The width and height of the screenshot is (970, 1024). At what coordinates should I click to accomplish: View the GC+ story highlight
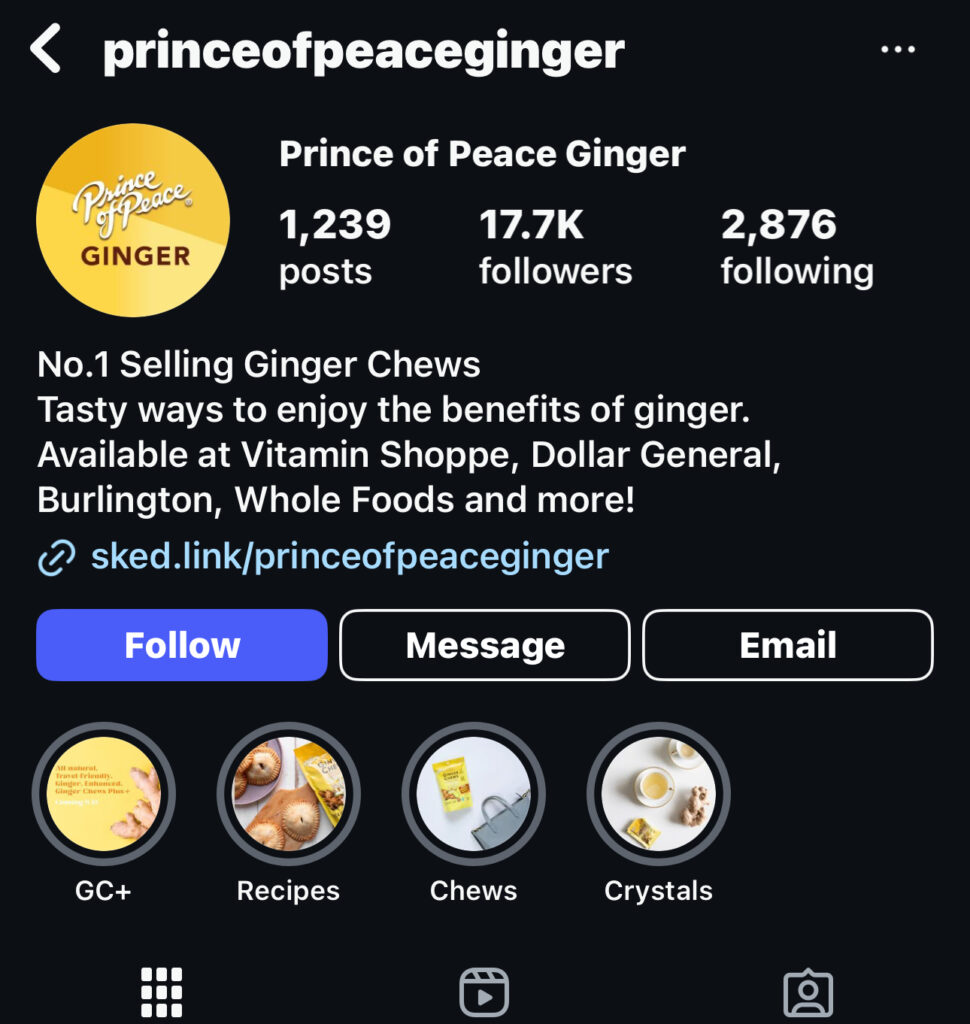coord(104,794)
